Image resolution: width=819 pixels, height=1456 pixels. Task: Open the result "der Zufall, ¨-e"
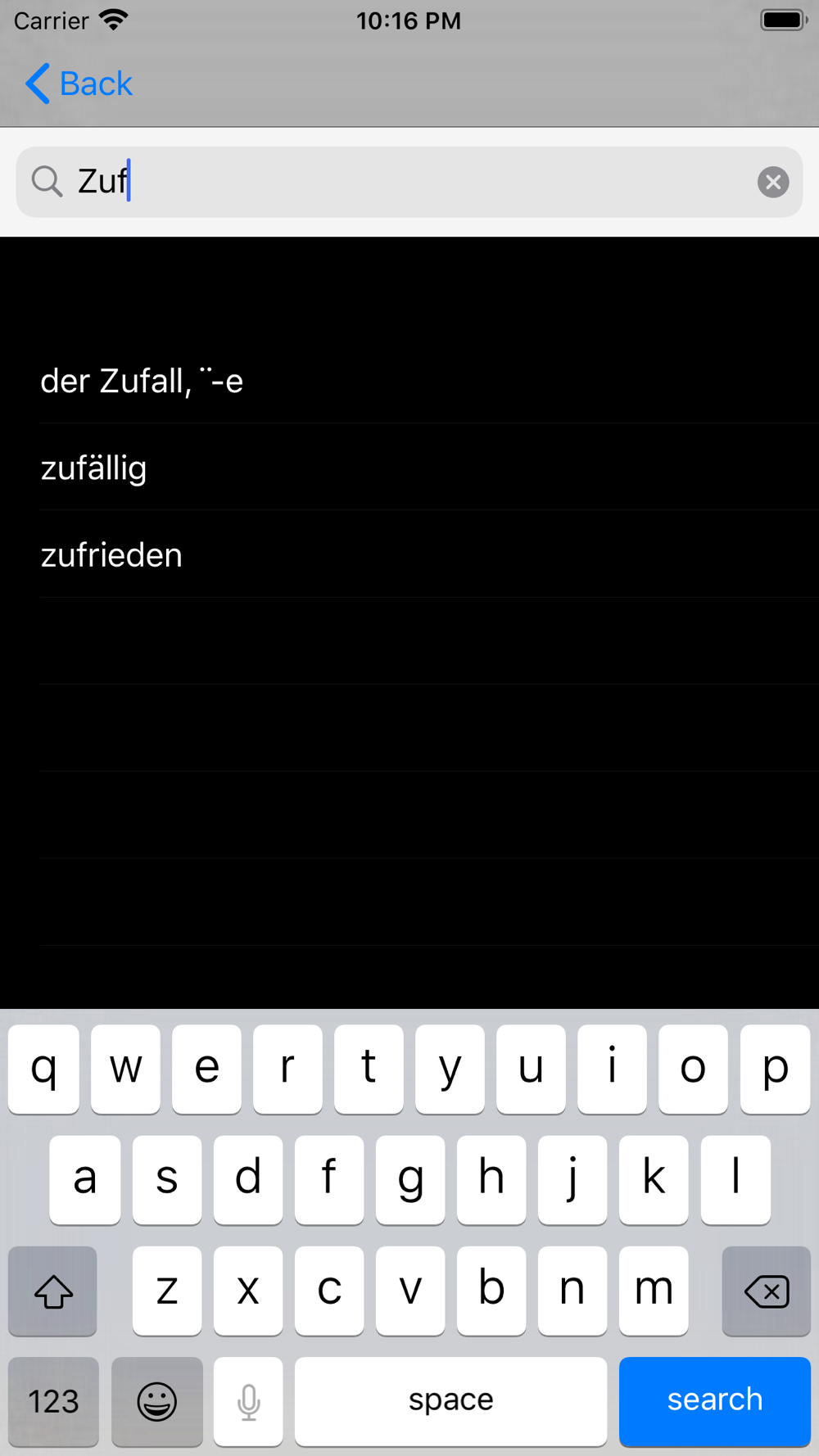click(409, 381)
